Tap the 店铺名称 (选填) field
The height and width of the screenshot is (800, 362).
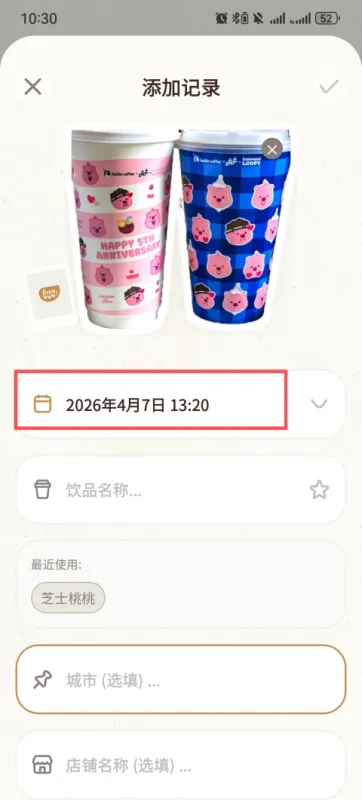pyautogui.click(x=181, y=765)
